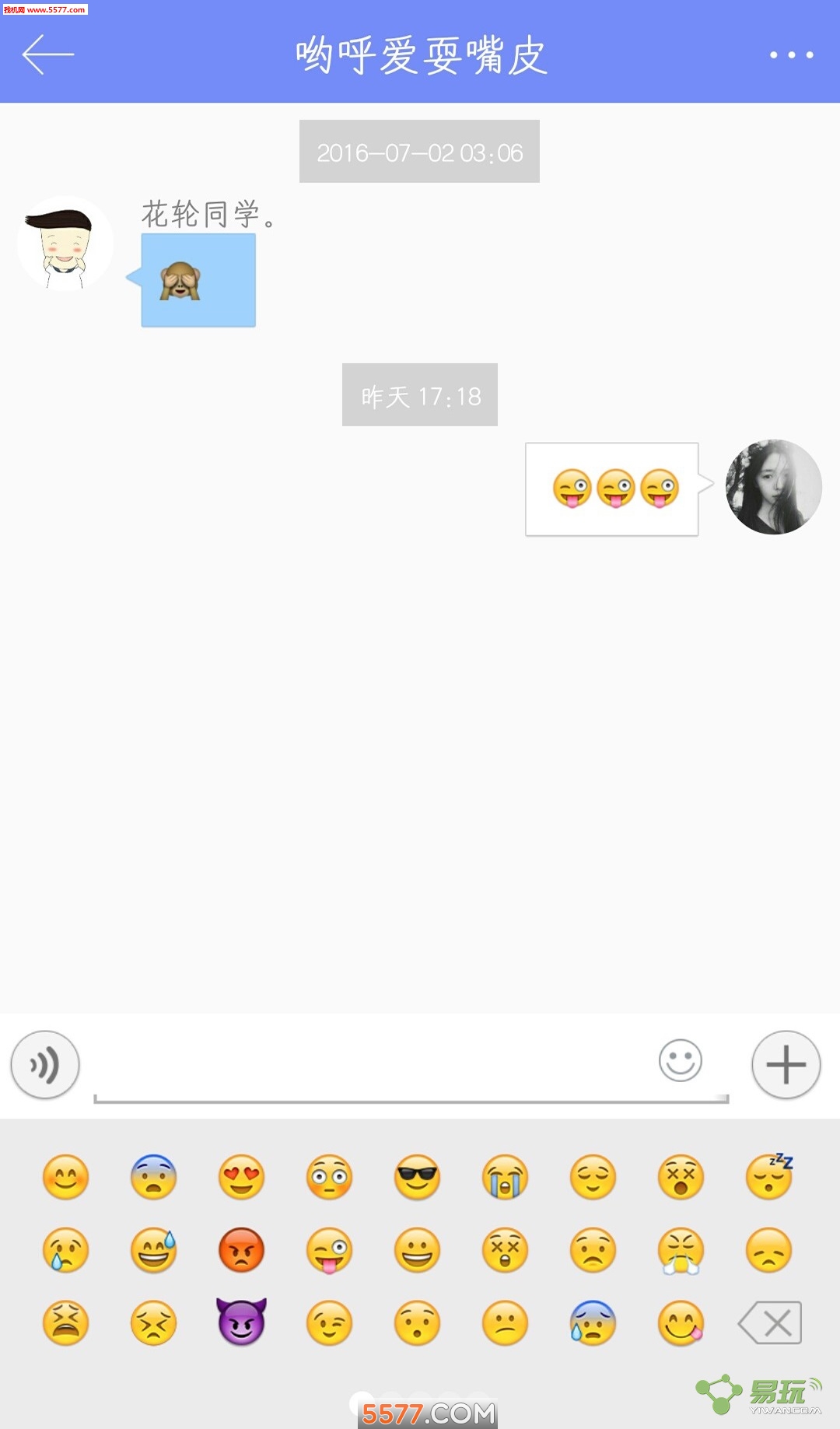840x1429 pixels.
Task: Insert the sweat-smile emoji
Action: click(x=153, y=1250)
